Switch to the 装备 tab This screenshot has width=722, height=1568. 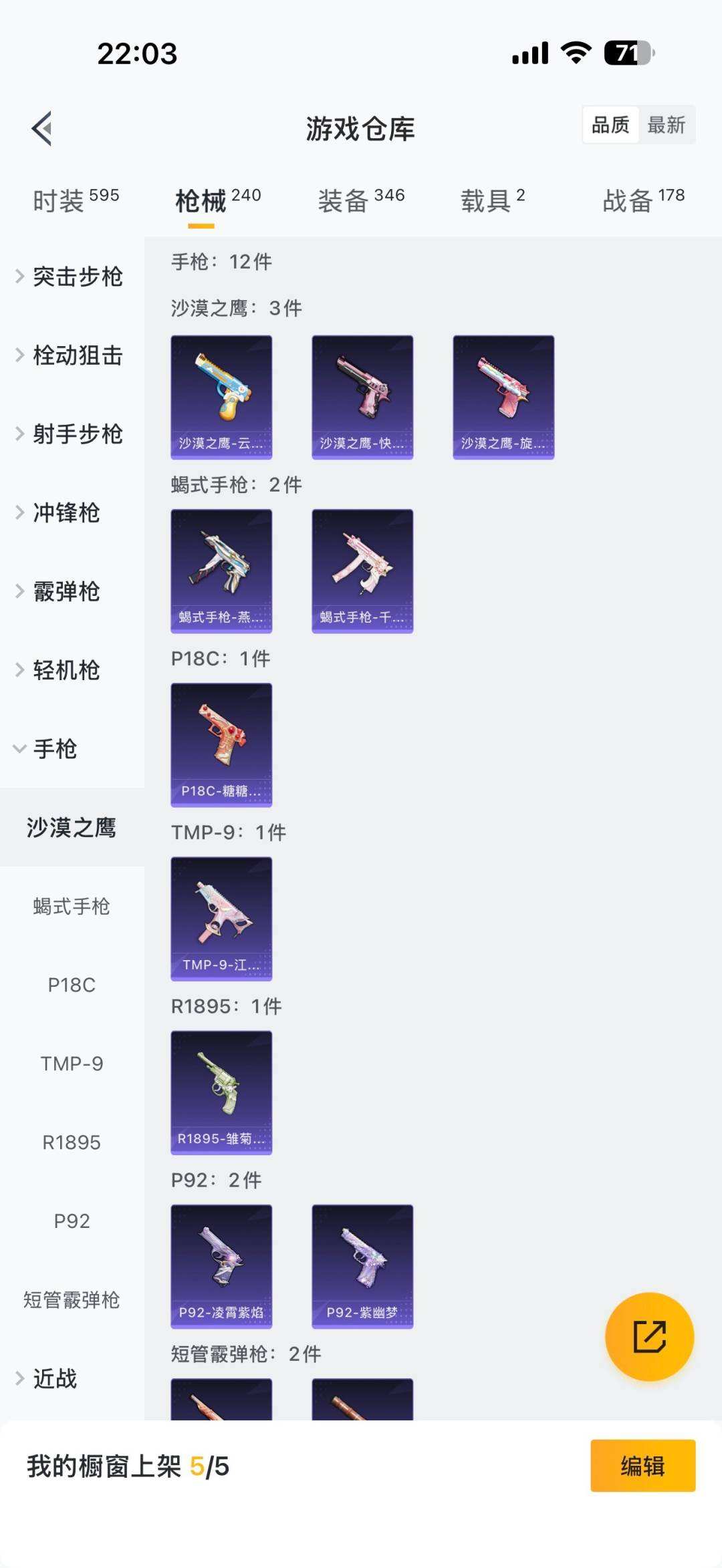(x=361, y=200)
